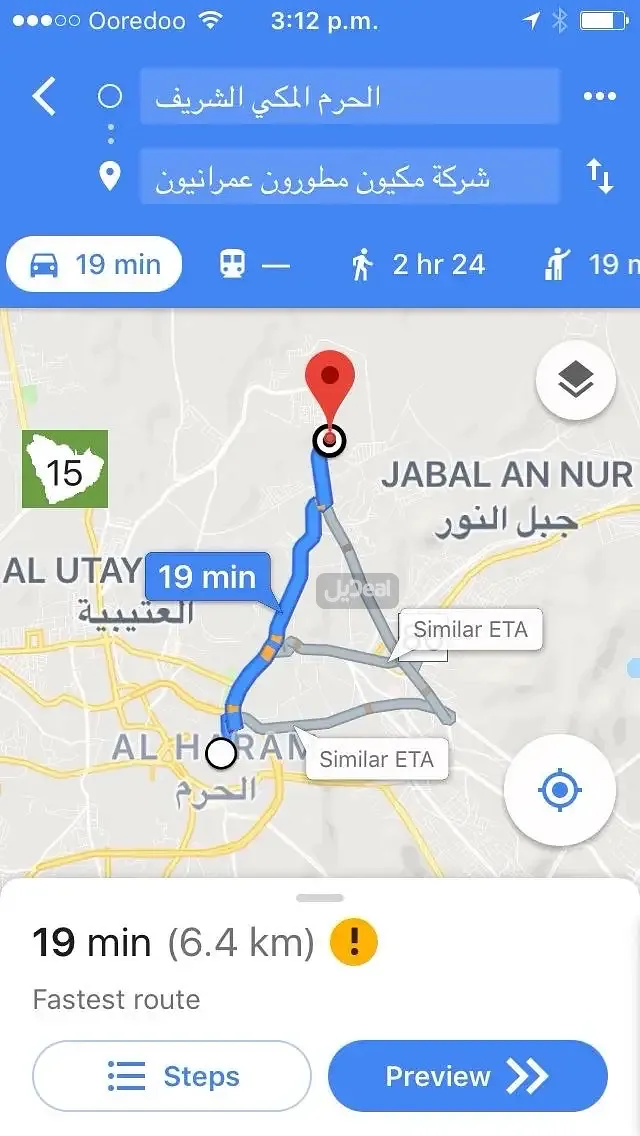Go back using the back arrow
The height and width of the screenshot is (1136, 640).
tap(45, 97)
